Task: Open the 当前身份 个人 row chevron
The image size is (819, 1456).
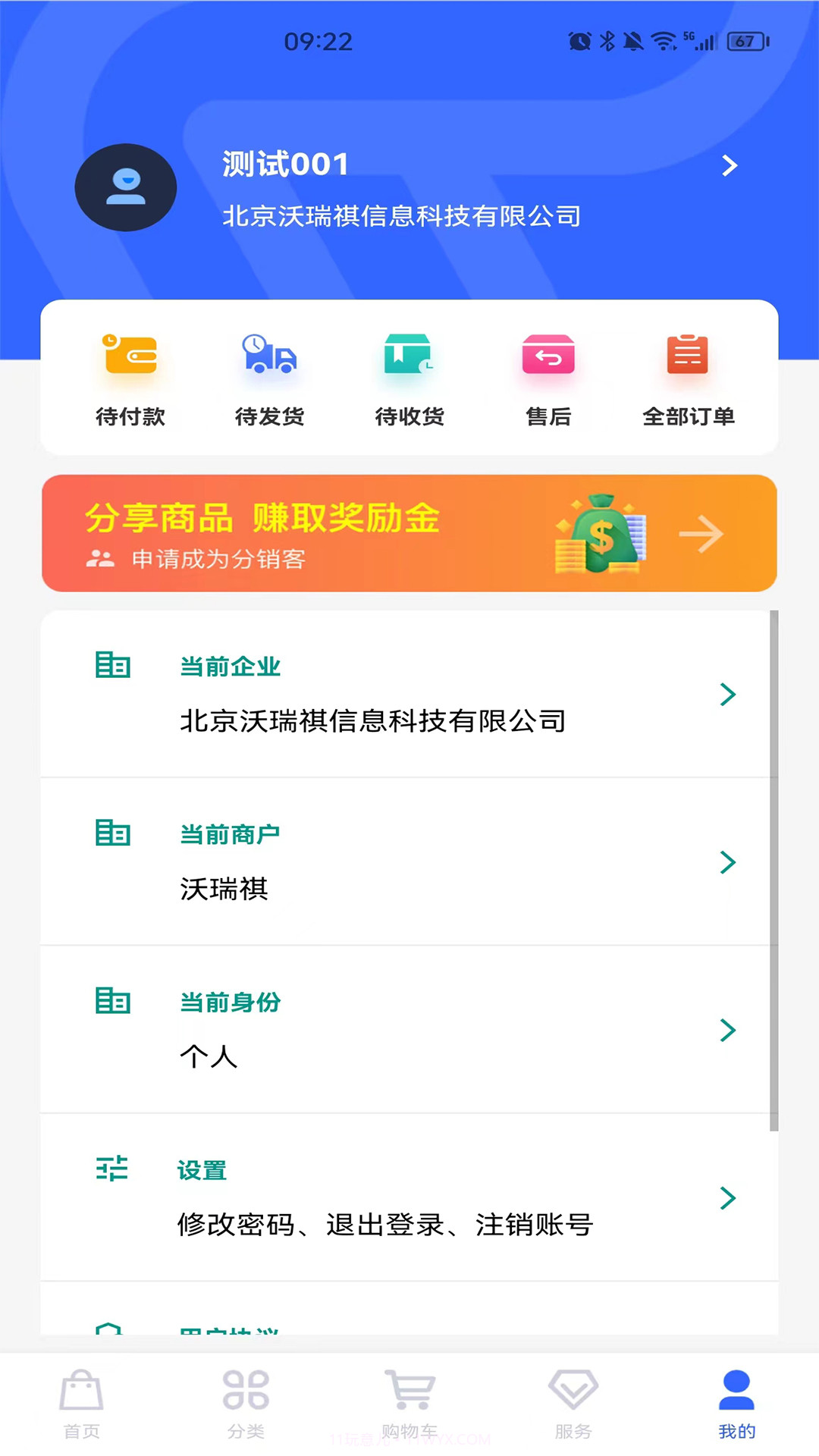Action: (729, 1031)
